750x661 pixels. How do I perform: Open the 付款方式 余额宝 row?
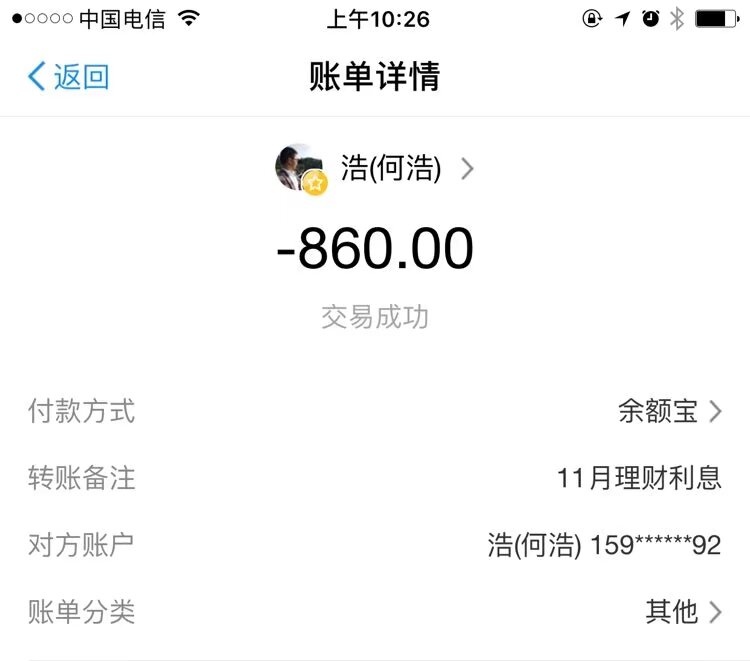click(375, 411)
